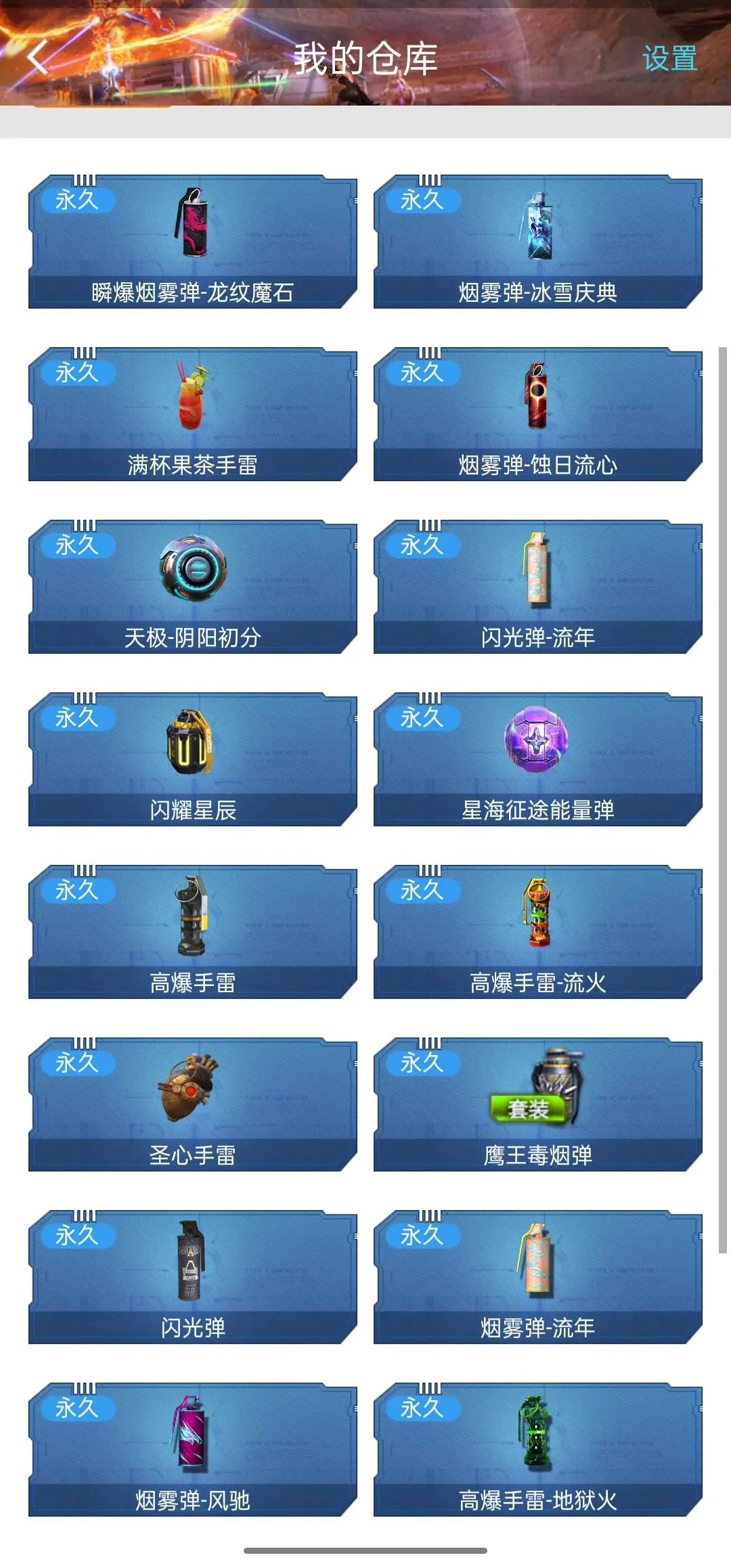This screenshot has height=1568, width=731.
Task: Open the 高爆手雷-流火 card
Action: (538, 932)
